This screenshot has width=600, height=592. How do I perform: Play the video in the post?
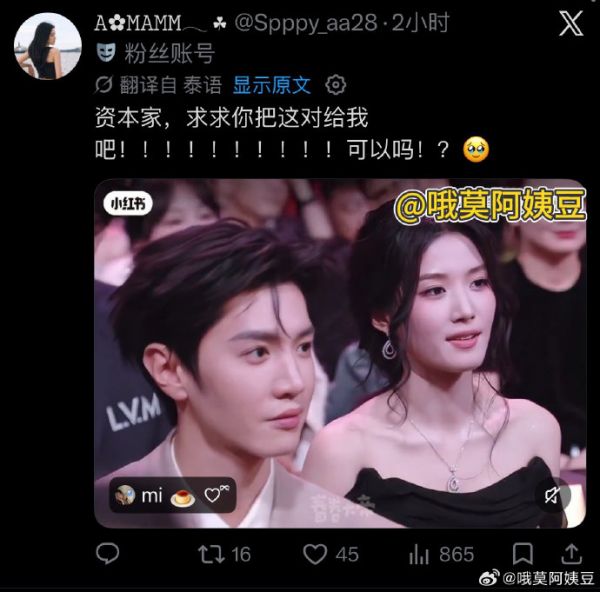tap(340, 353)
